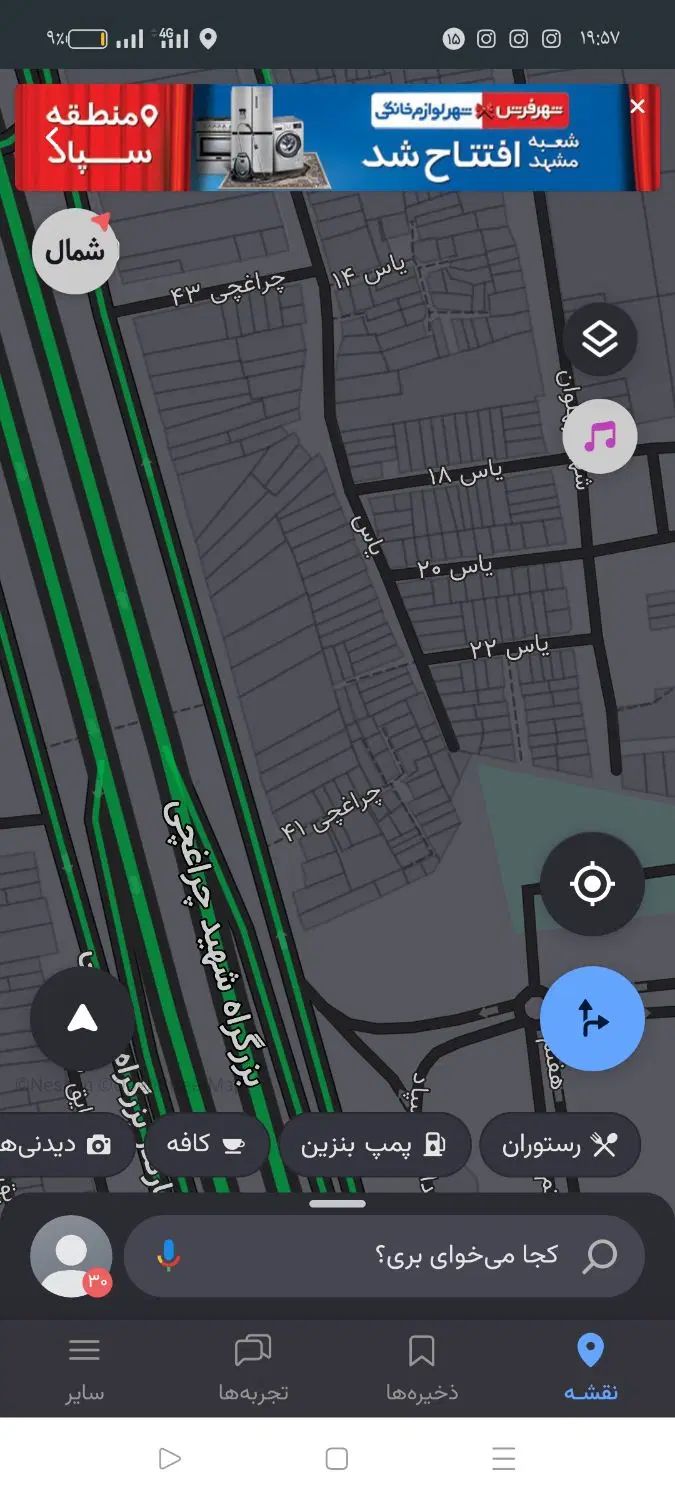
Task: Select the پمپ بنزین chip
Action: tap(374, 1145)
